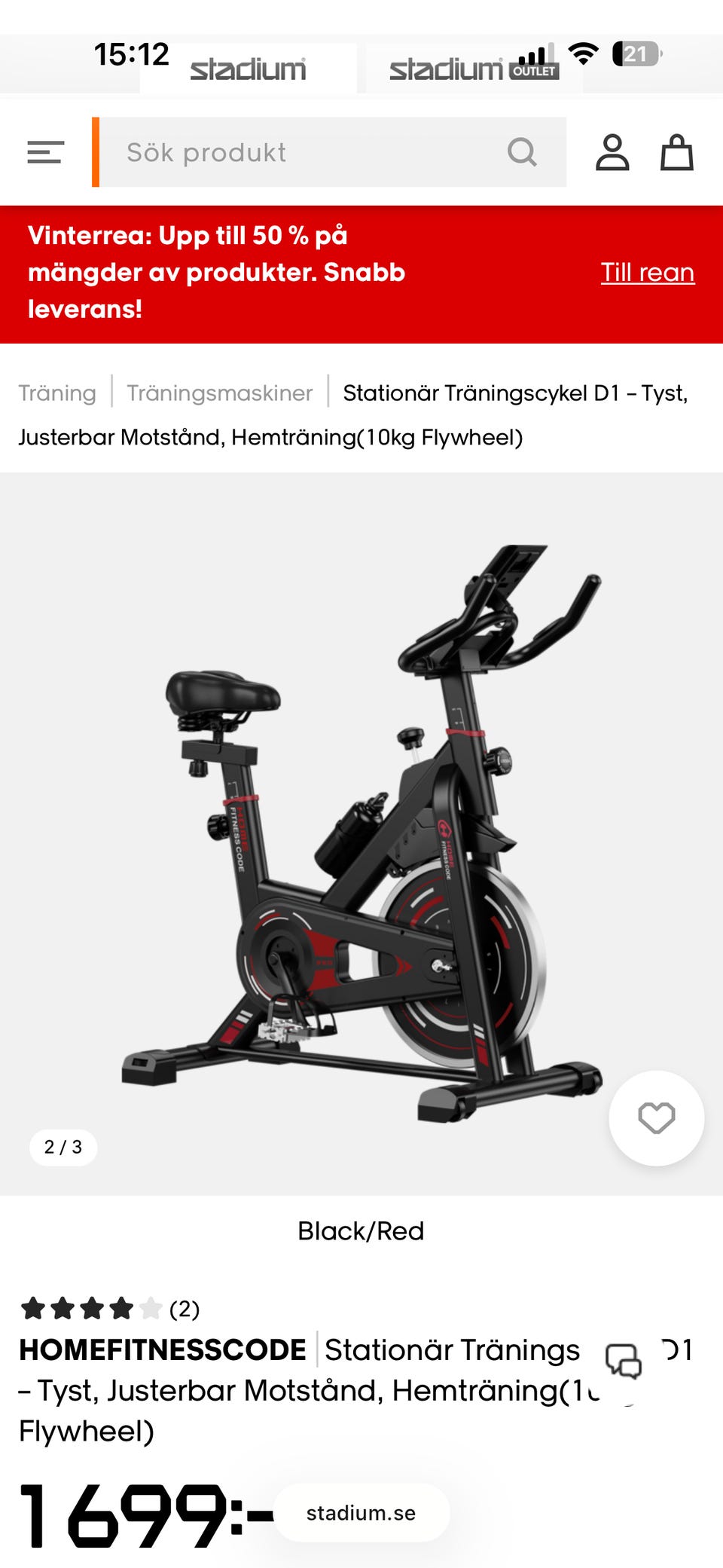Open the hamburger navigation menu

click(45, 151)
